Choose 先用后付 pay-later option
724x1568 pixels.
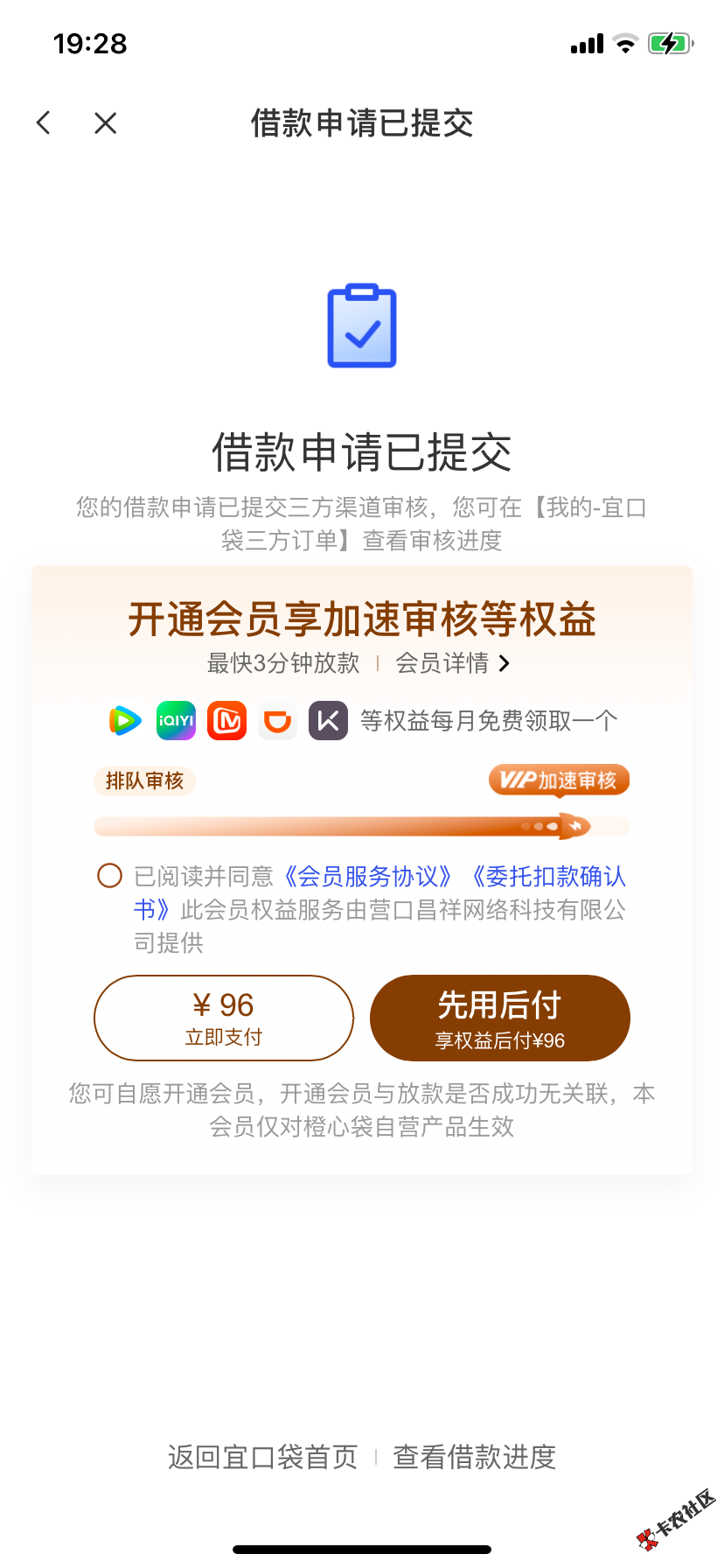pos(500,1018)
